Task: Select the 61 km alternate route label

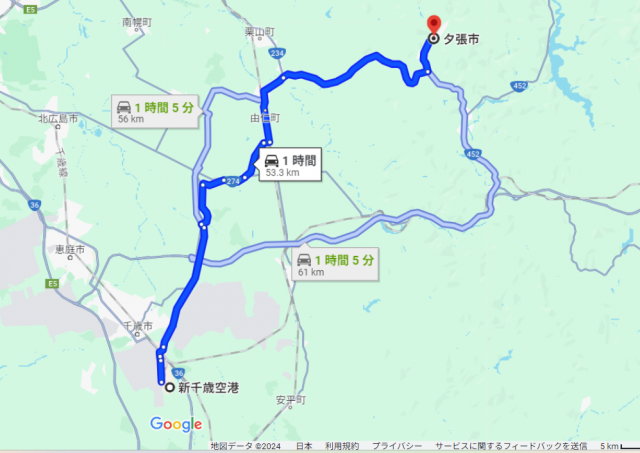Action: pyautogui.click(x=336, y=264)
